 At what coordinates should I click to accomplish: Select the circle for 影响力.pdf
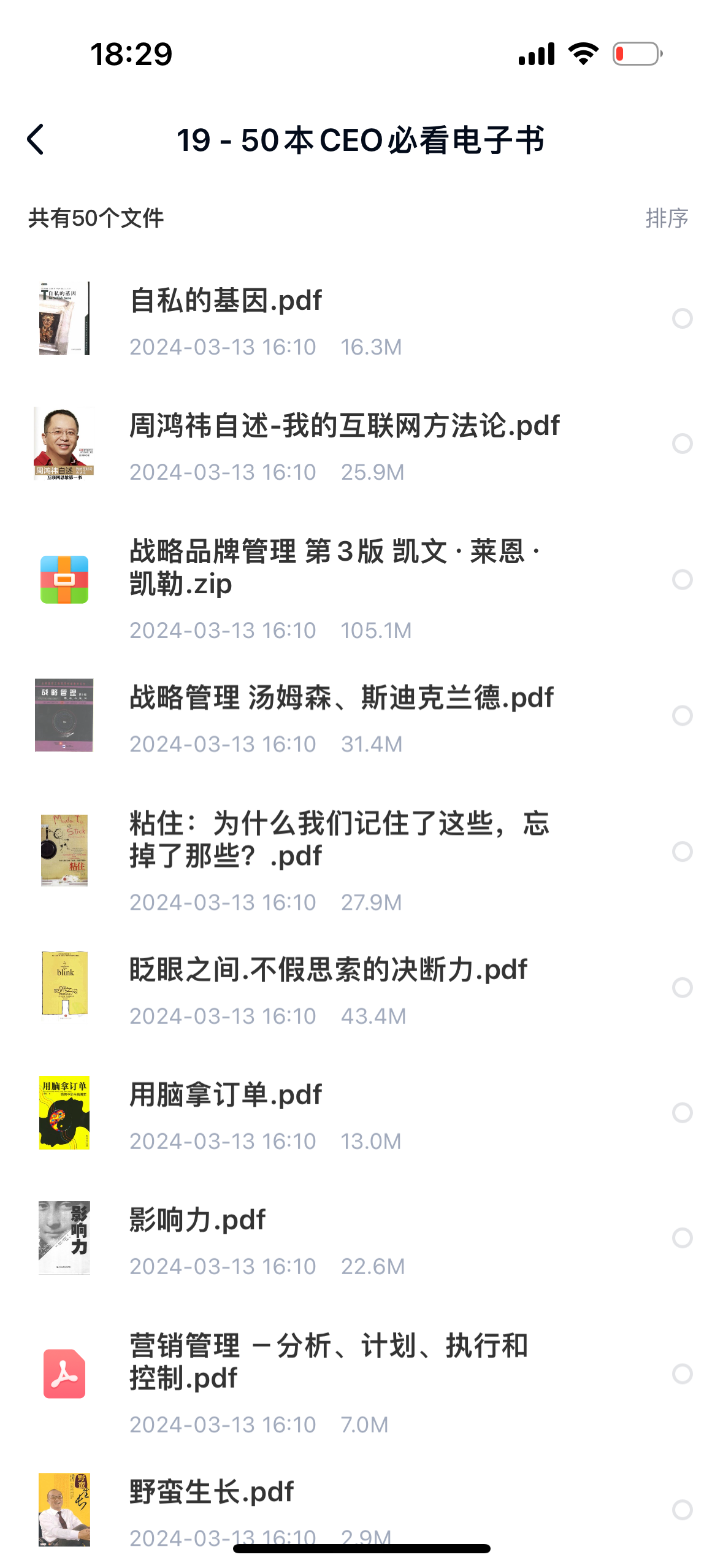tap(682, 1238)
